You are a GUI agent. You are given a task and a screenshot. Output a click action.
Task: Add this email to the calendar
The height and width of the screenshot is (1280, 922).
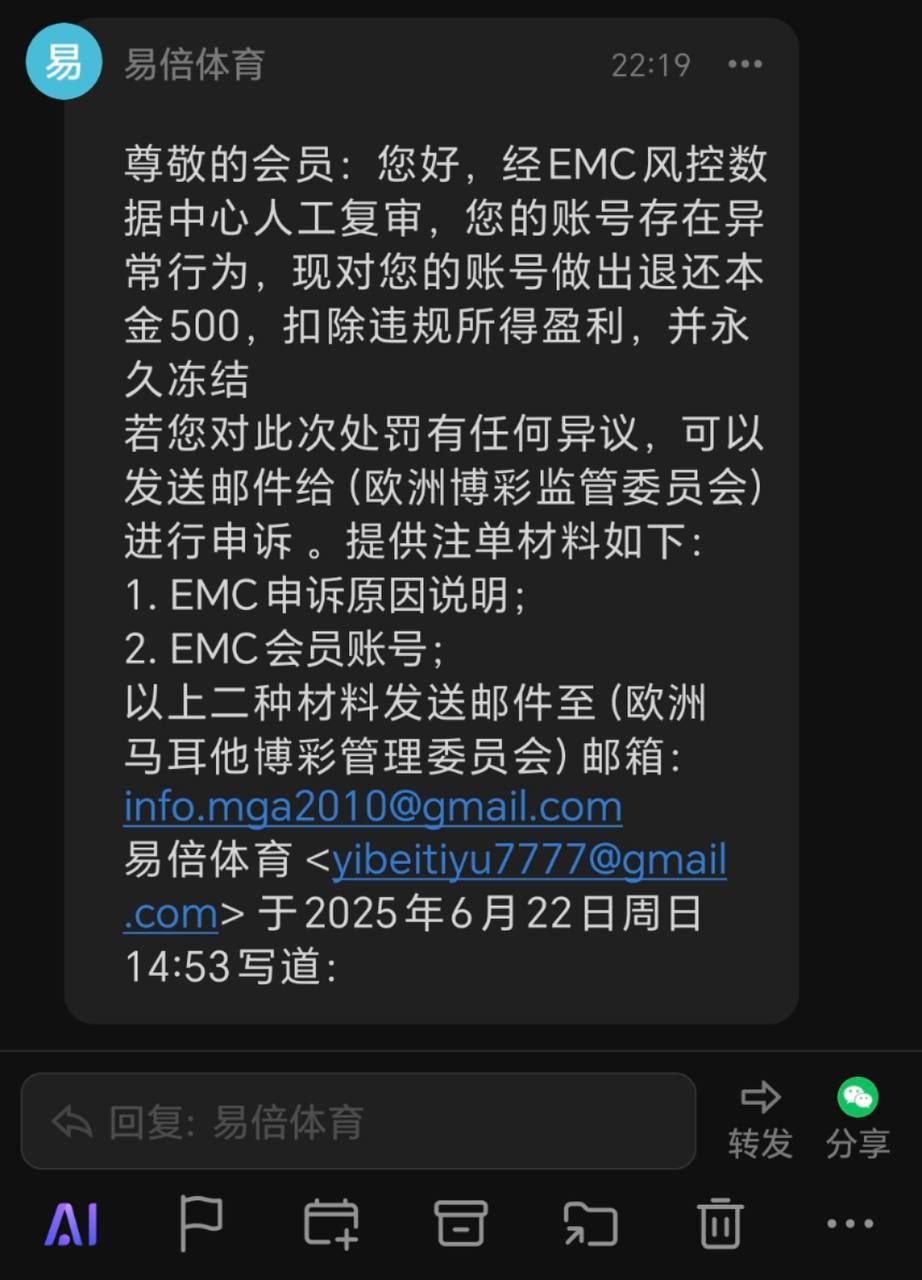click(x=331, y=1223)
